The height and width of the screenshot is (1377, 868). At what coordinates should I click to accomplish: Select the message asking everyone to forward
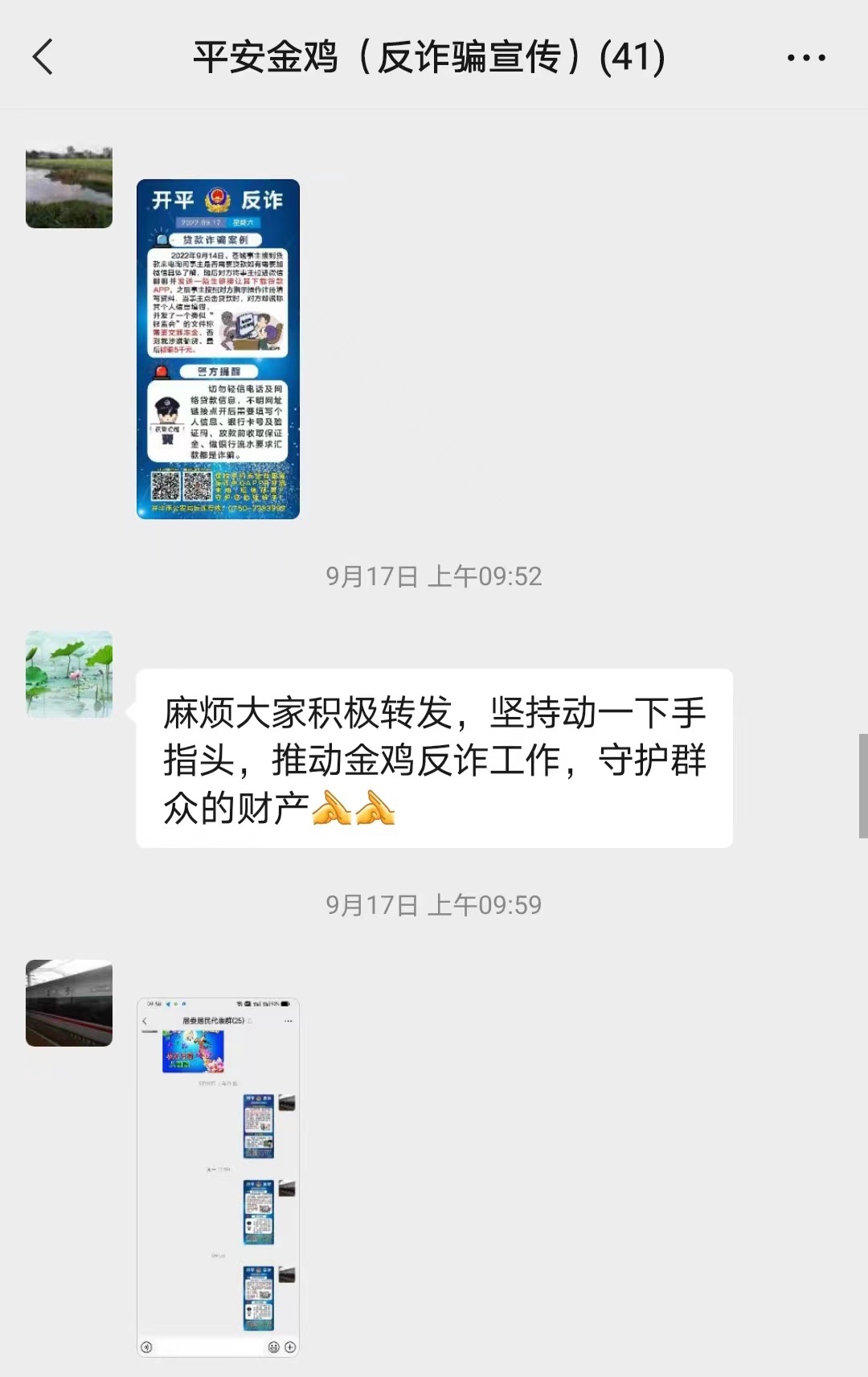434,756
